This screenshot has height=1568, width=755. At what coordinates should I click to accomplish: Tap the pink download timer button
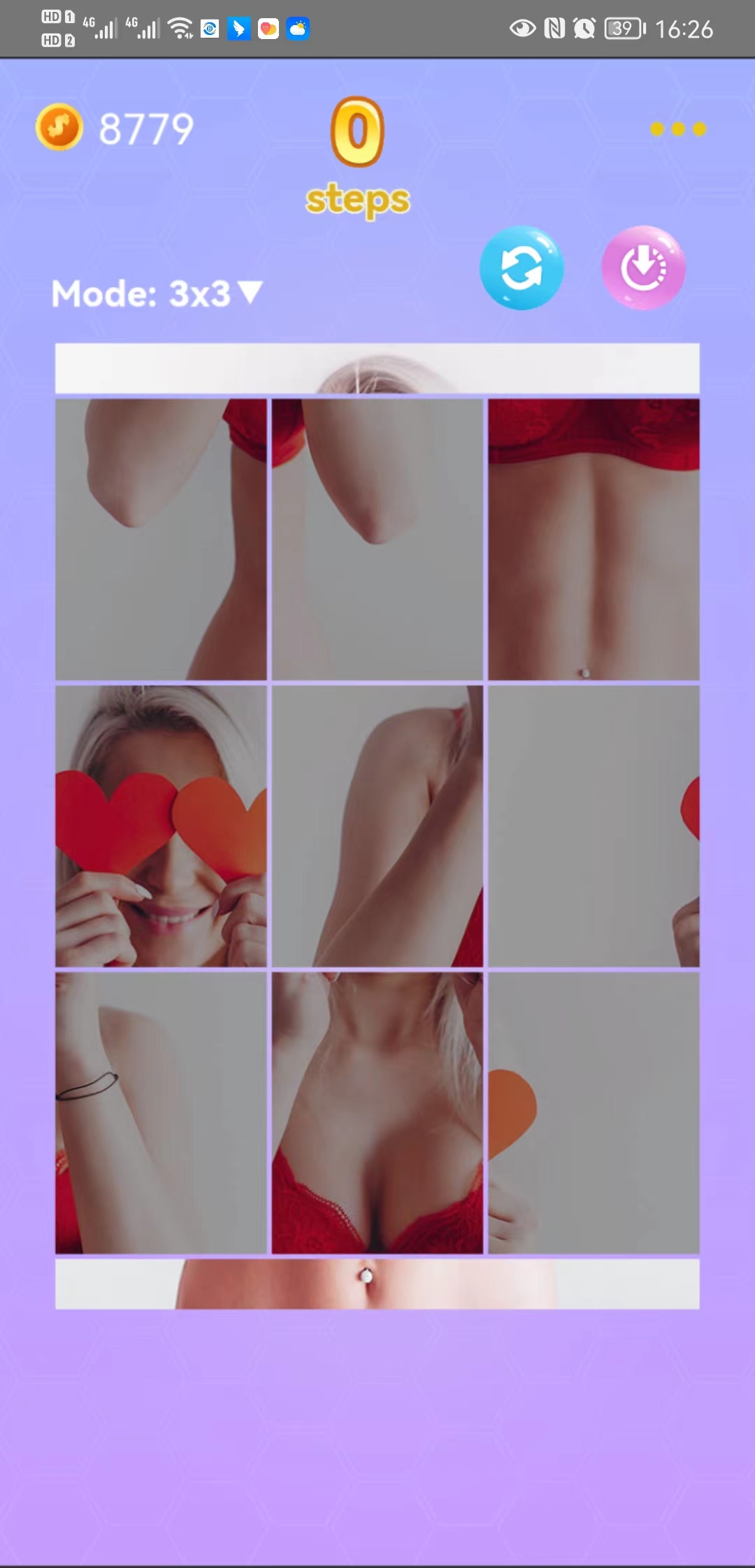643,268
